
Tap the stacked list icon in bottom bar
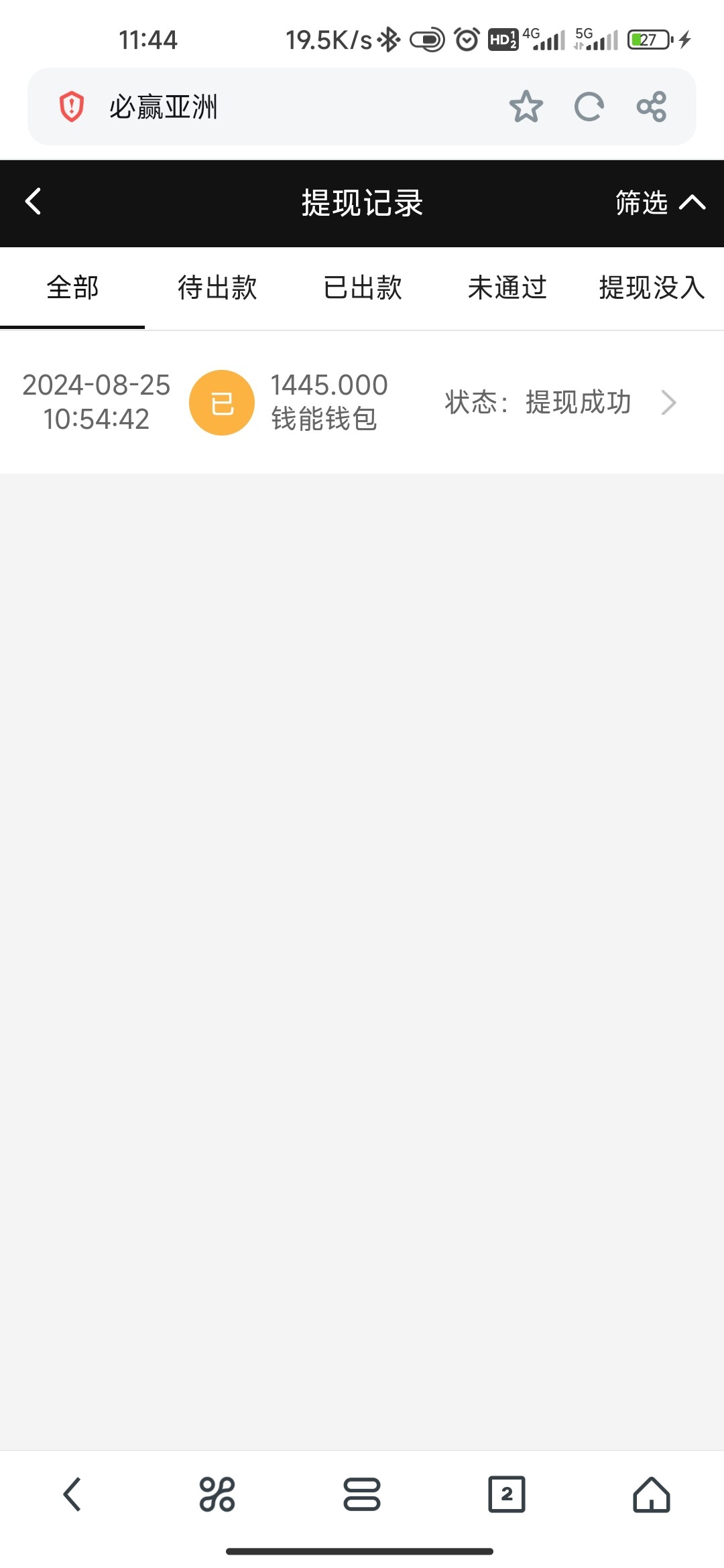pos(362,1495)
